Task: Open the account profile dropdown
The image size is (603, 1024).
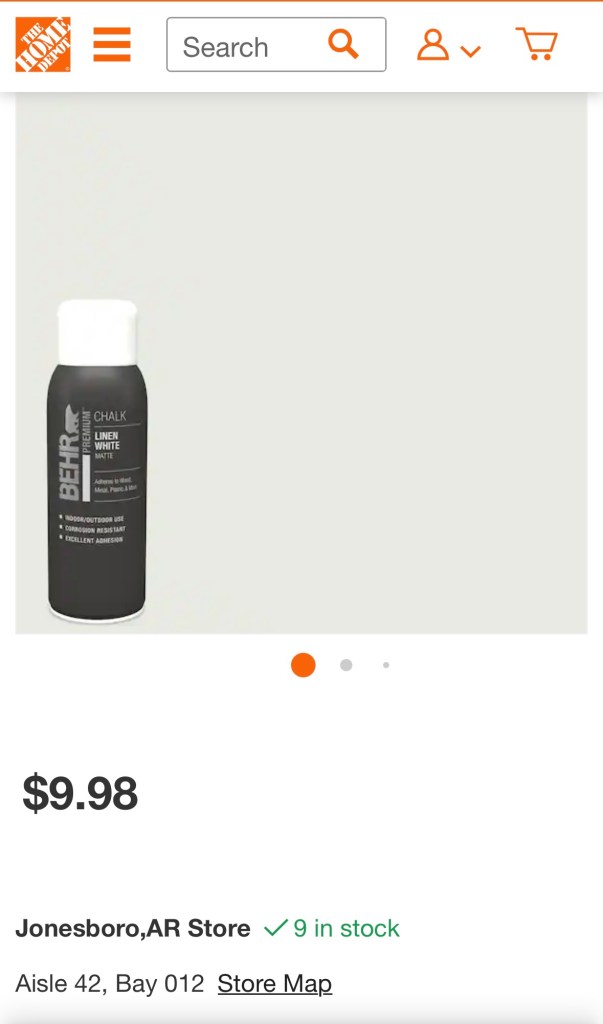Action: coord(447,45)
